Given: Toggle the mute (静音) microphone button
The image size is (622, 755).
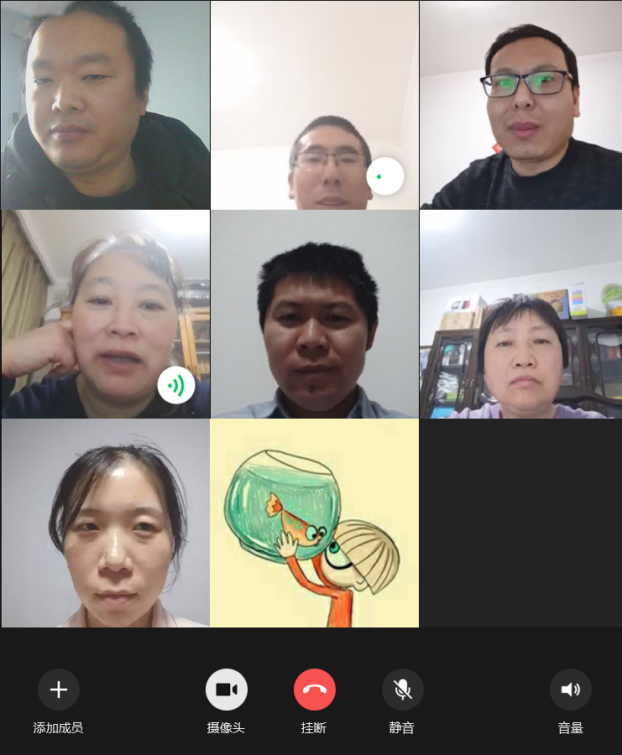Looking at the screenshot, I should [402, 689].
